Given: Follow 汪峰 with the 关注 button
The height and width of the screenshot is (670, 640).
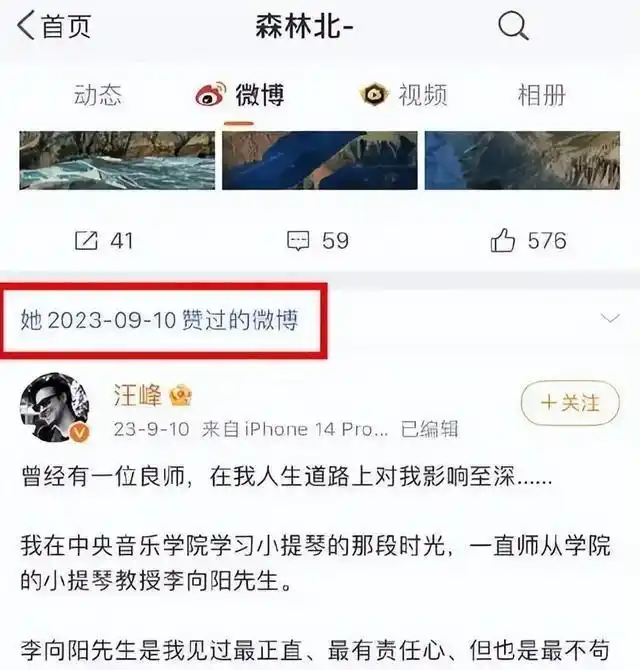Looking at the screenshot, I should click(569, 403).
